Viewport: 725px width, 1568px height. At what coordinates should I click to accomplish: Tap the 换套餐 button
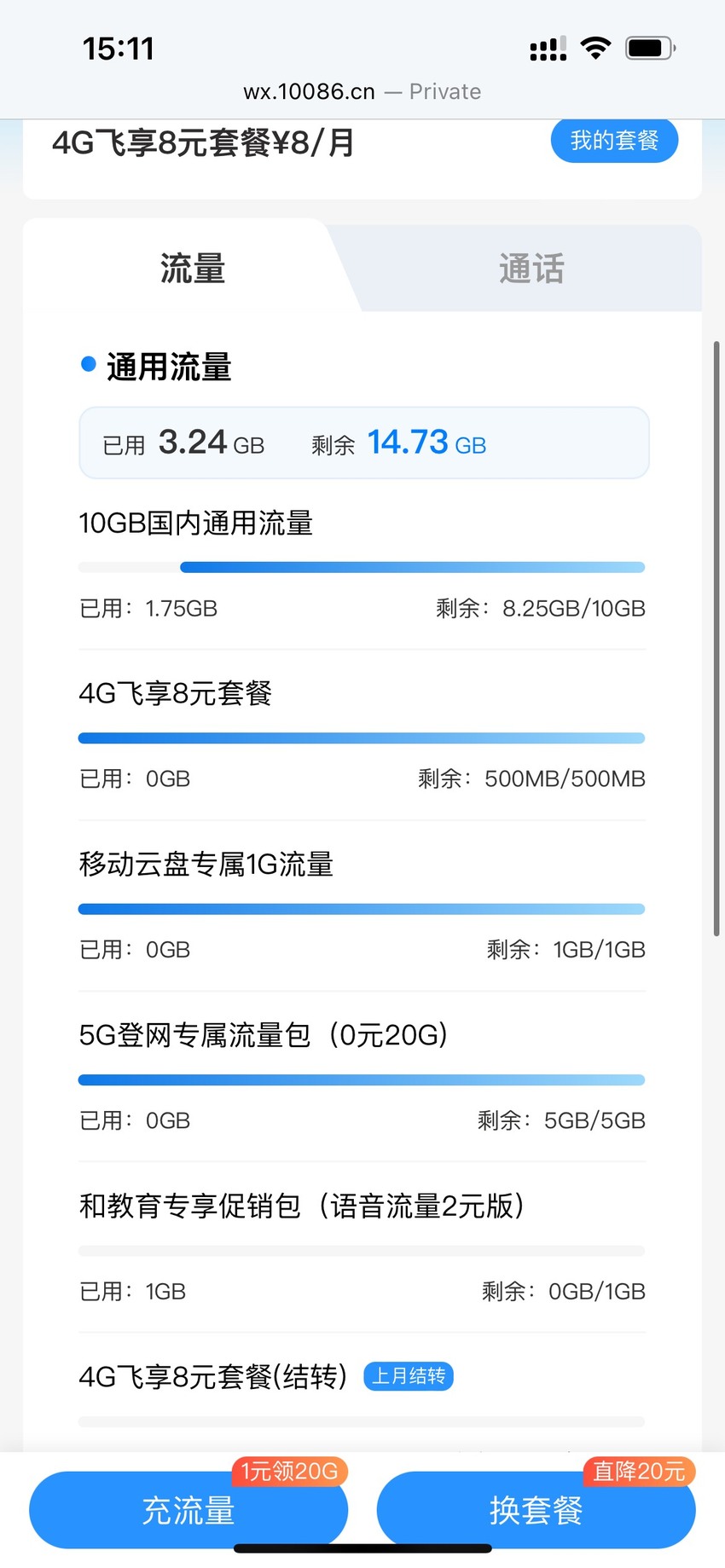click(536, 1510)
